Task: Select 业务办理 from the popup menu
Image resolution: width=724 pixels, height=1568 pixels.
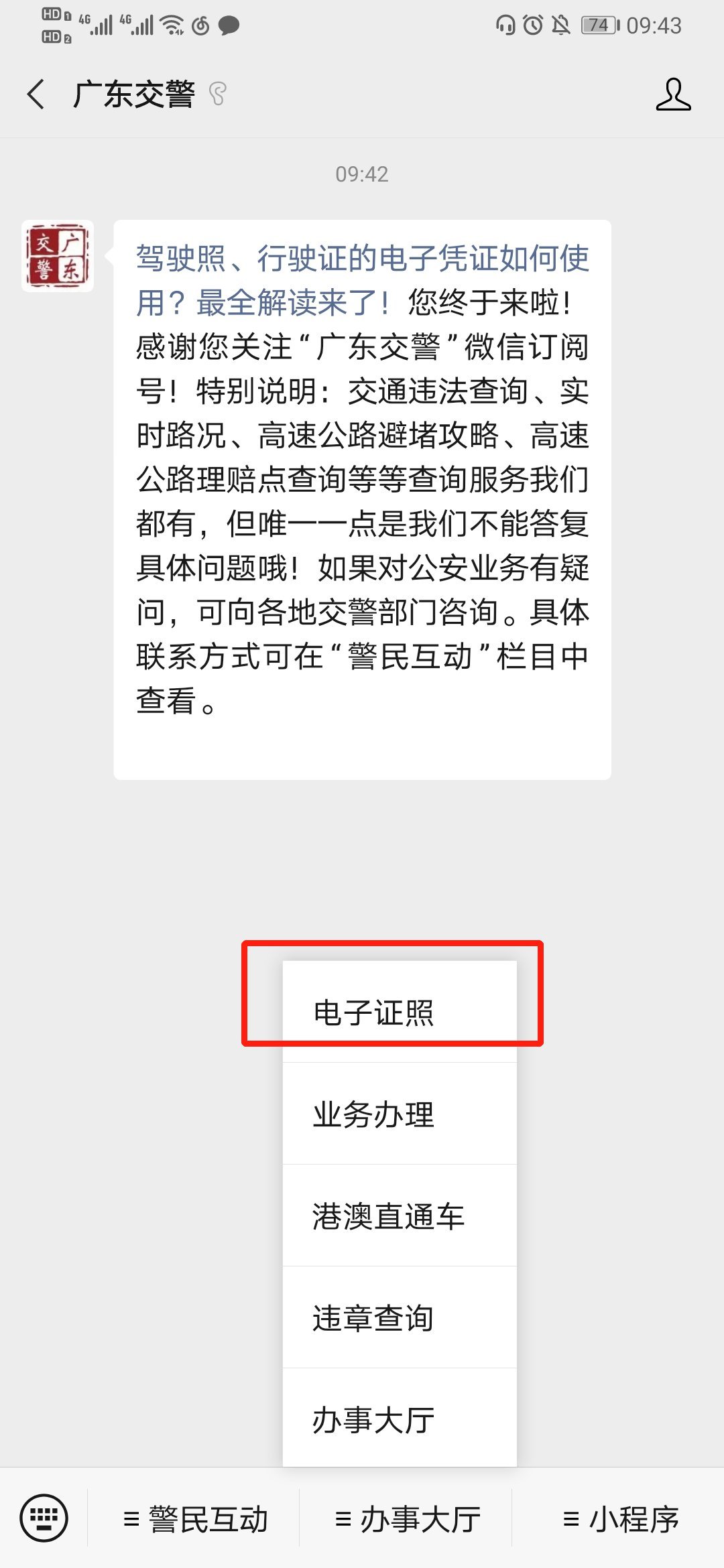Action: (x=400, y=1114)
